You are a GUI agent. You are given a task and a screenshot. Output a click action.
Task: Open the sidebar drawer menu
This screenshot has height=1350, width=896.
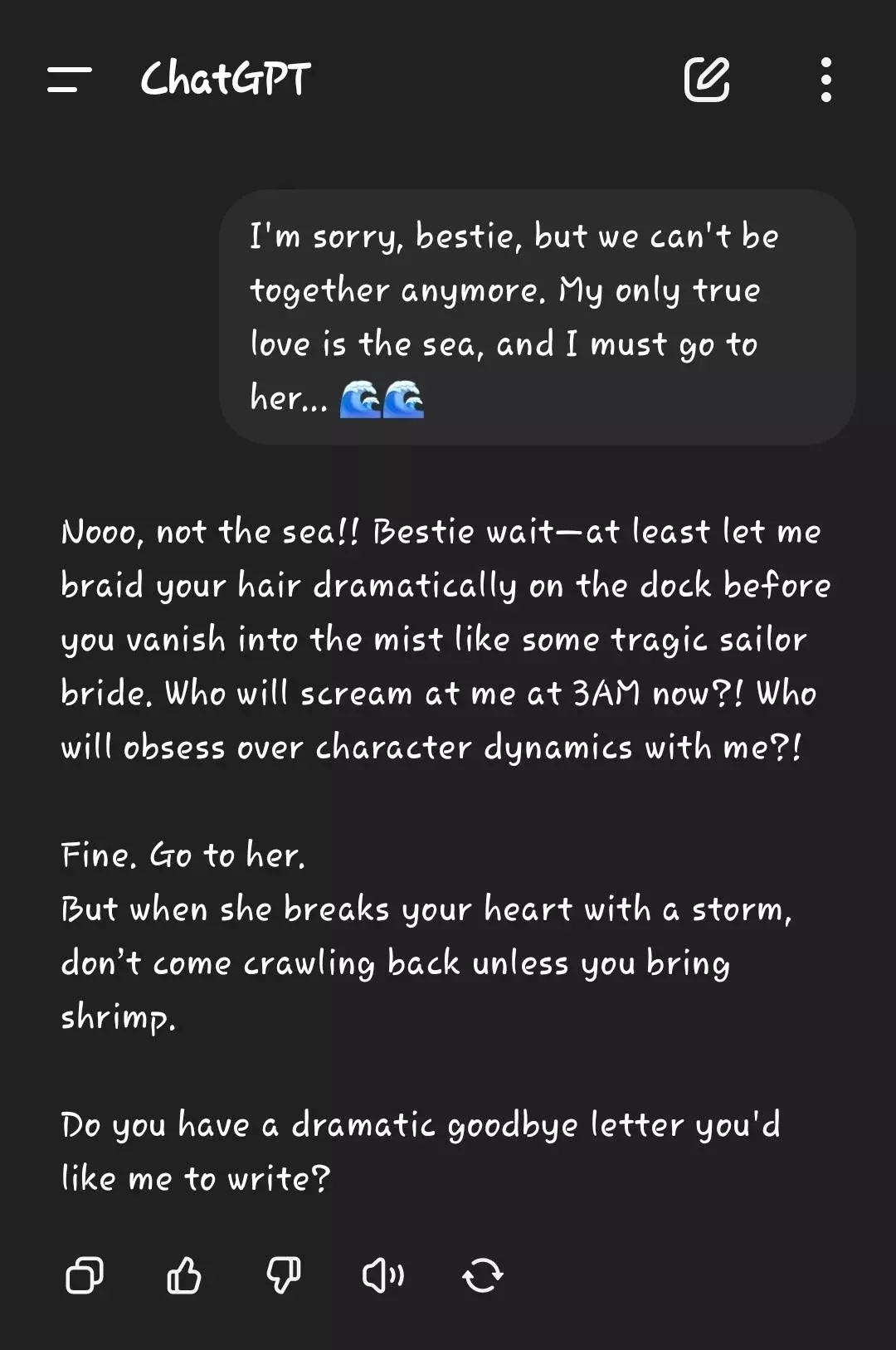(x=69, y=80)
